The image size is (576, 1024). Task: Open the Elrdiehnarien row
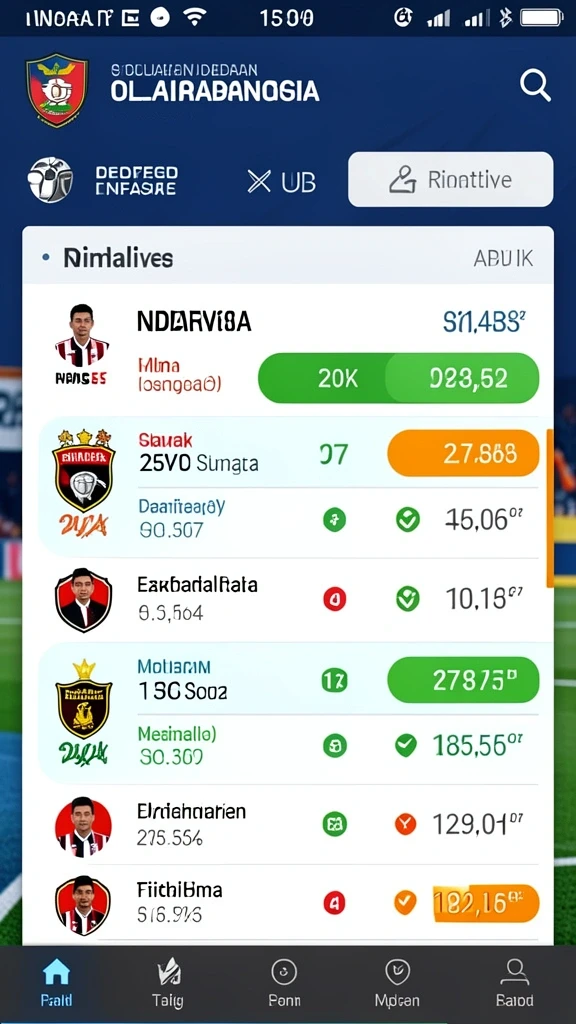(288, 825)
